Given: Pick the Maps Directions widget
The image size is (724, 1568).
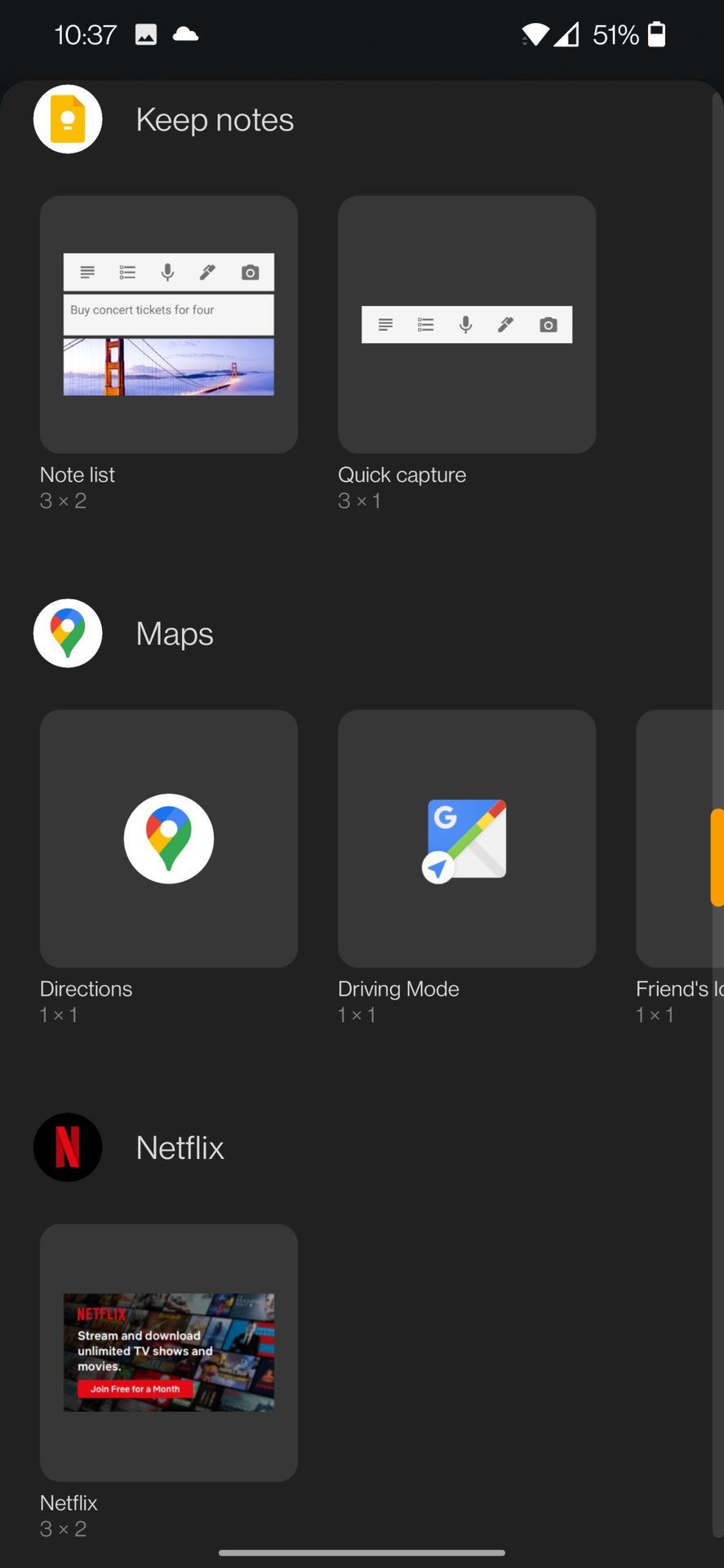Looking at the screenshot, I should [x=169, y=839].
